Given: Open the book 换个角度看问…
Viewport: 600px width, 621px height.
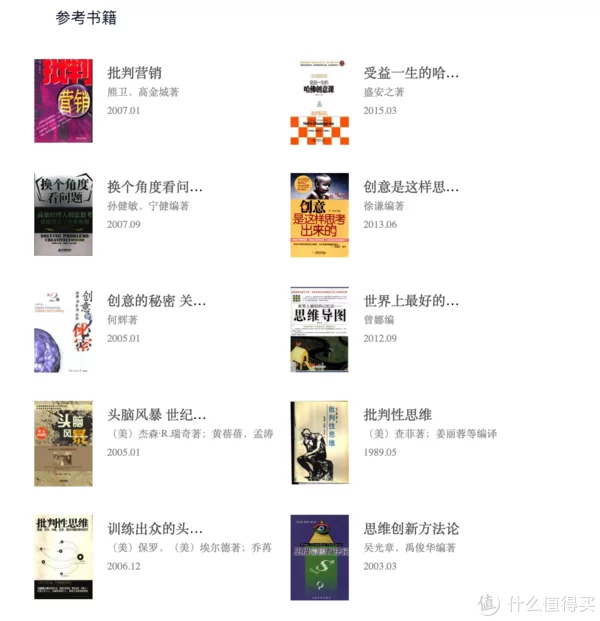Looking at the screenshot, I should coord(155,187).
